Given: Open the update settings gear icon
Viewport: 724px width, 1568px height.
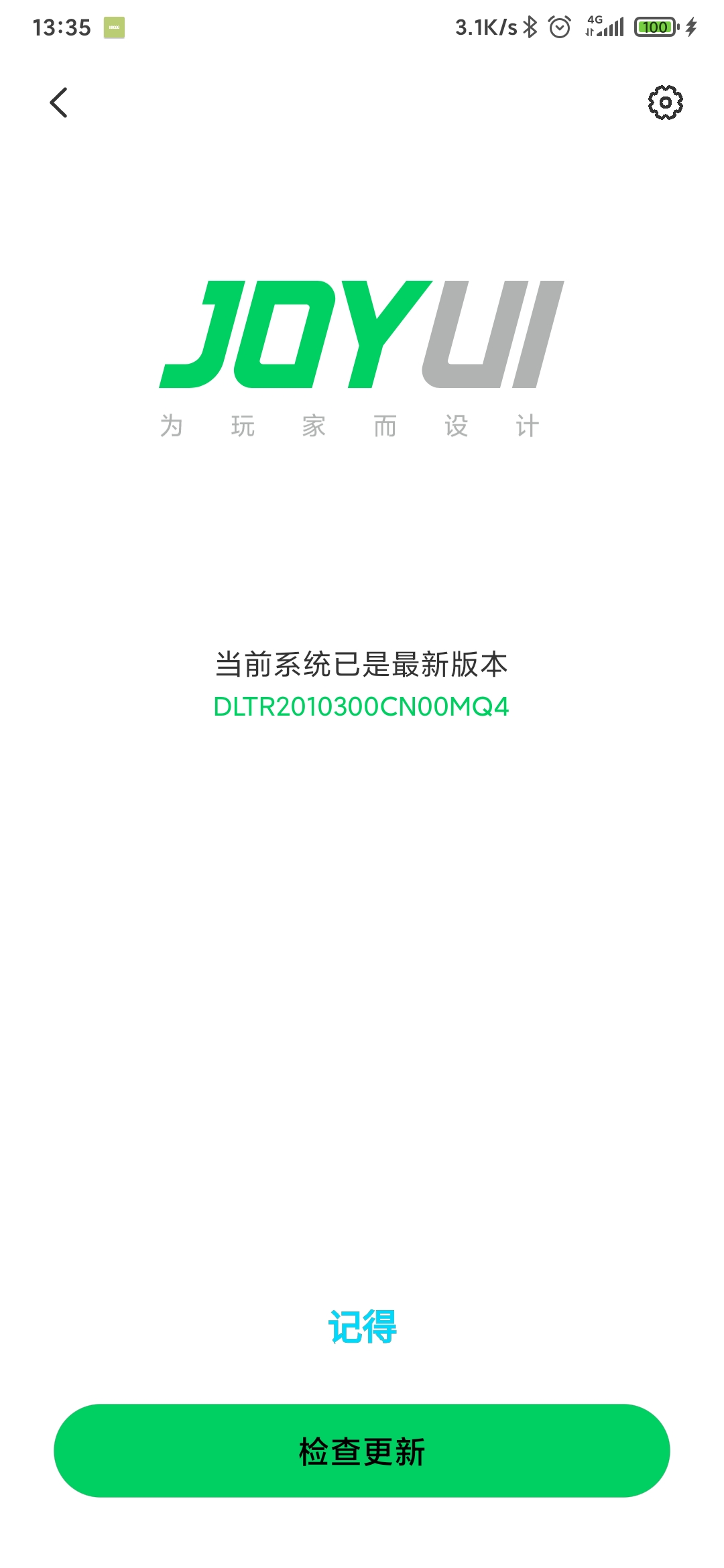Looking at the screenshot, I should 665,103.
